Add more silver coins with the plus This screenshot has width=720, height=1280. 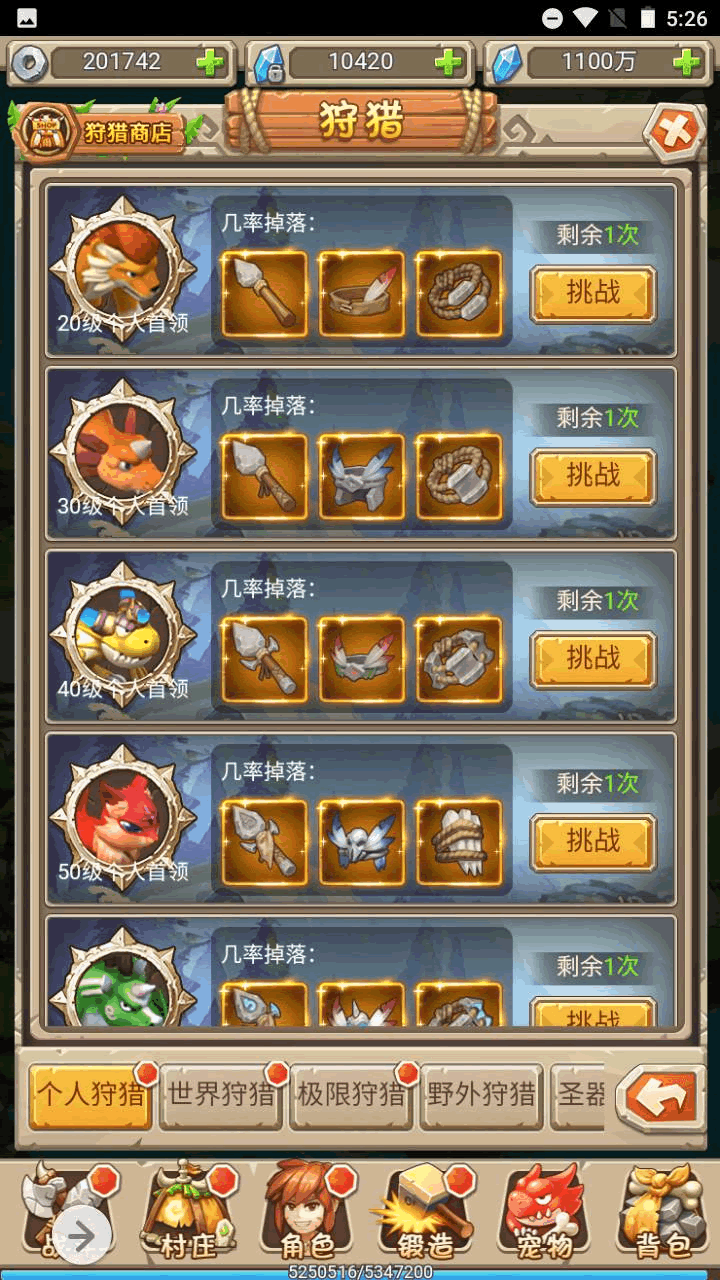tap(210, 63)
